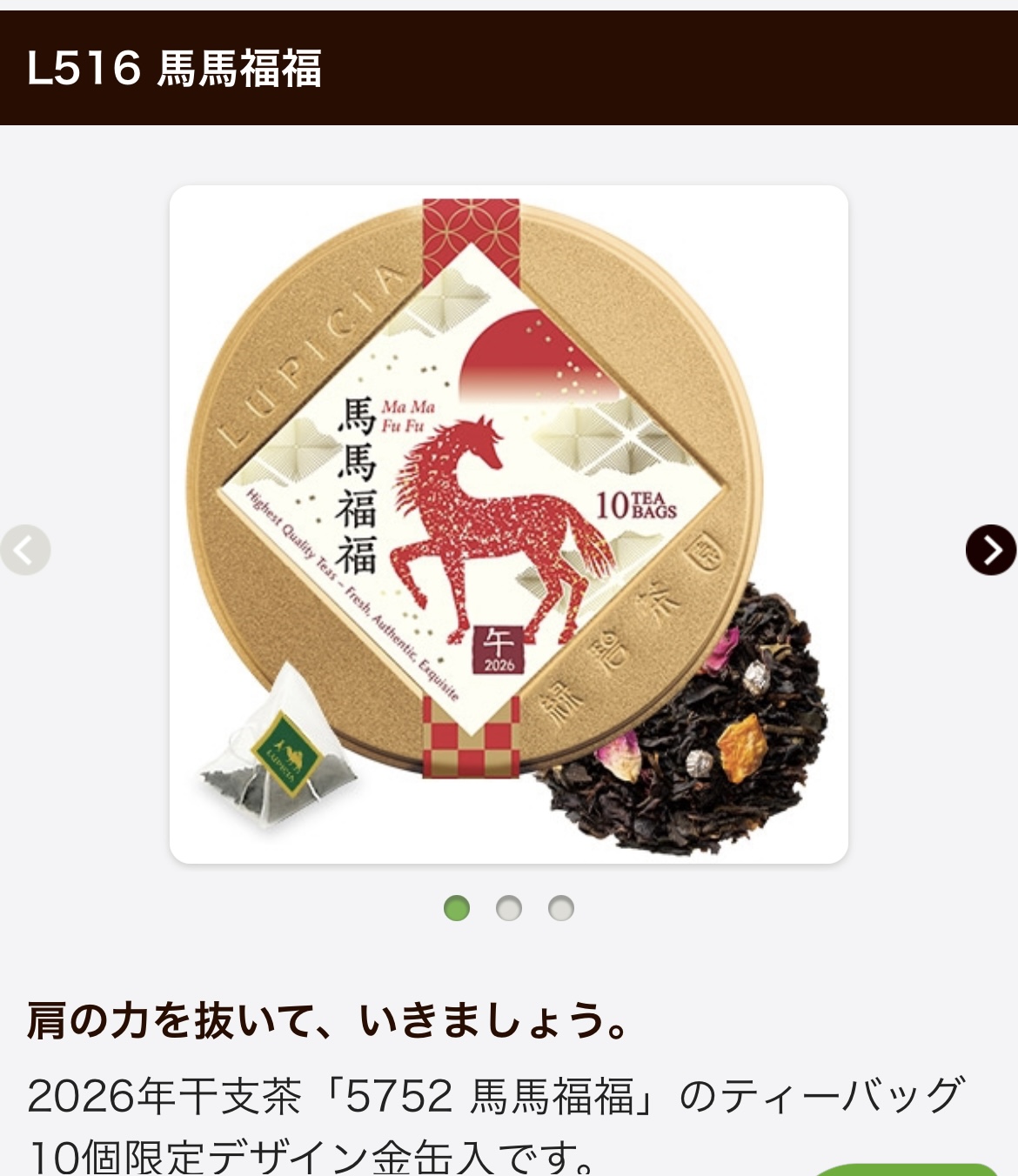The image size is (1018, 1176).
Task: Jump to the third image dot
Action: (x=561, y=908)
